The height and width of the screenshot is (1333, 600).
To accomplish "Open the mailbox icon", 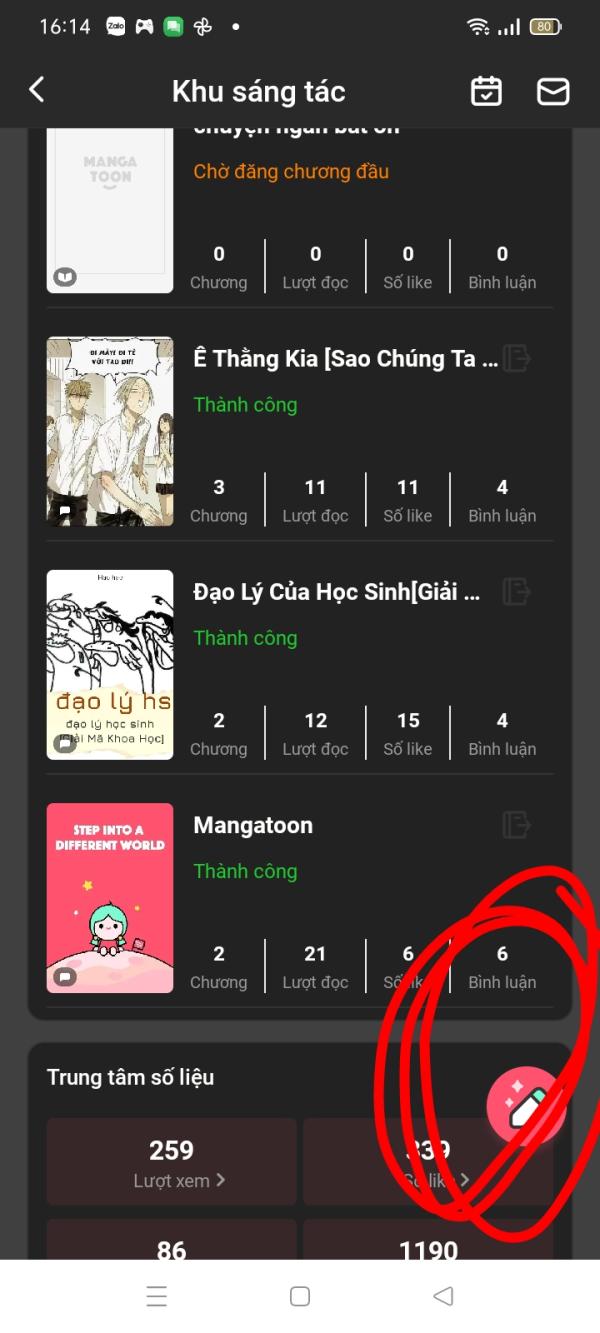I will coord(553,91).
